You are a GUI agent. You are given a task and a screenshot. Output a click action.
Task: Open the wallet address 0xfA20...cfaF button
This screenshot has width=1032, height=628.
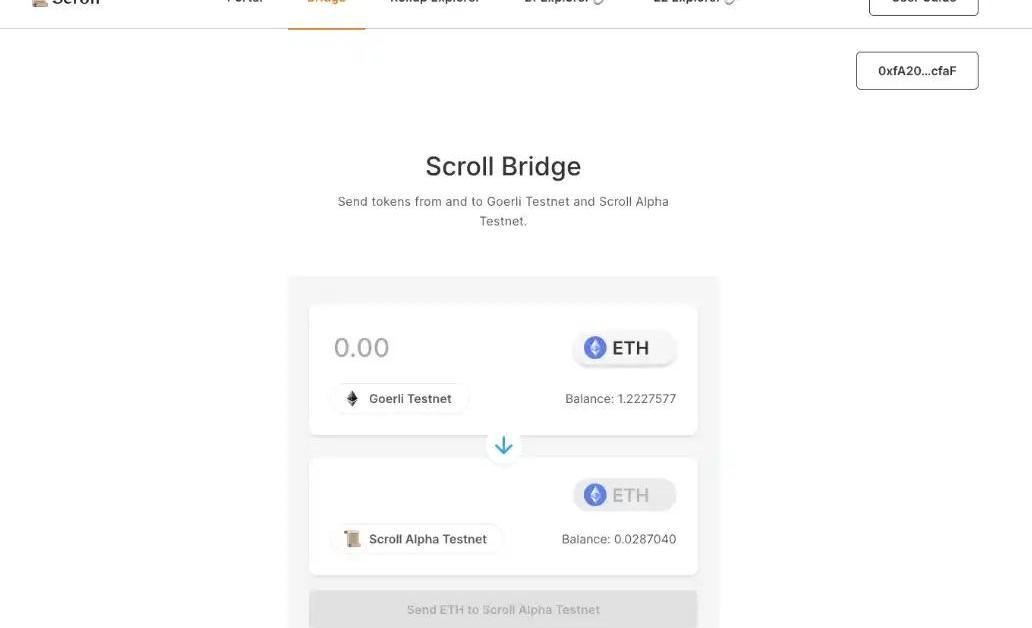(917, 71)
